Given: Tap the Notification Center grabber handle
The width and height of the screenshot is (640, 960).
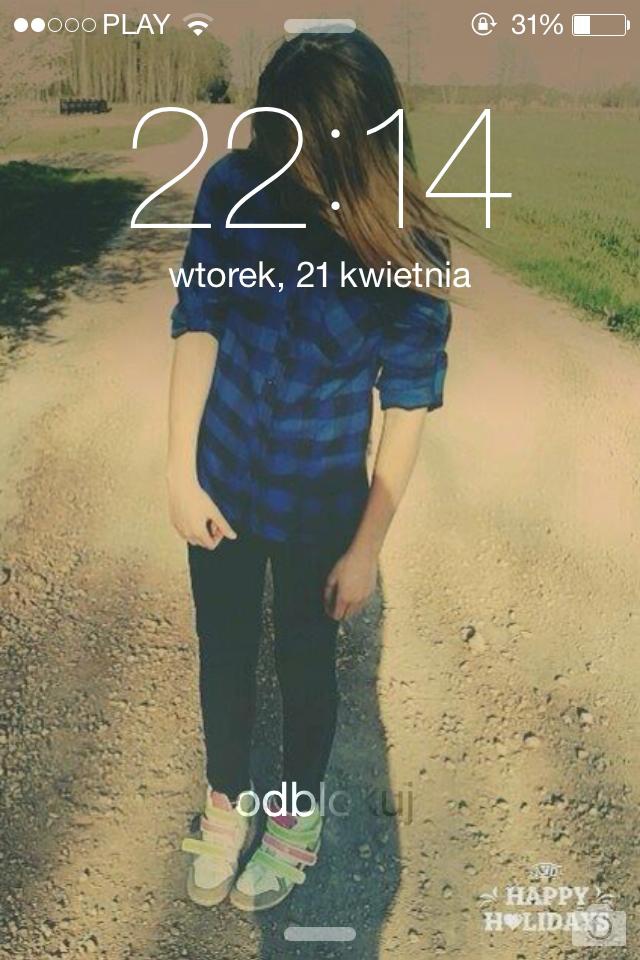Looking at the screenshot, I should click(x=320, y=26).
